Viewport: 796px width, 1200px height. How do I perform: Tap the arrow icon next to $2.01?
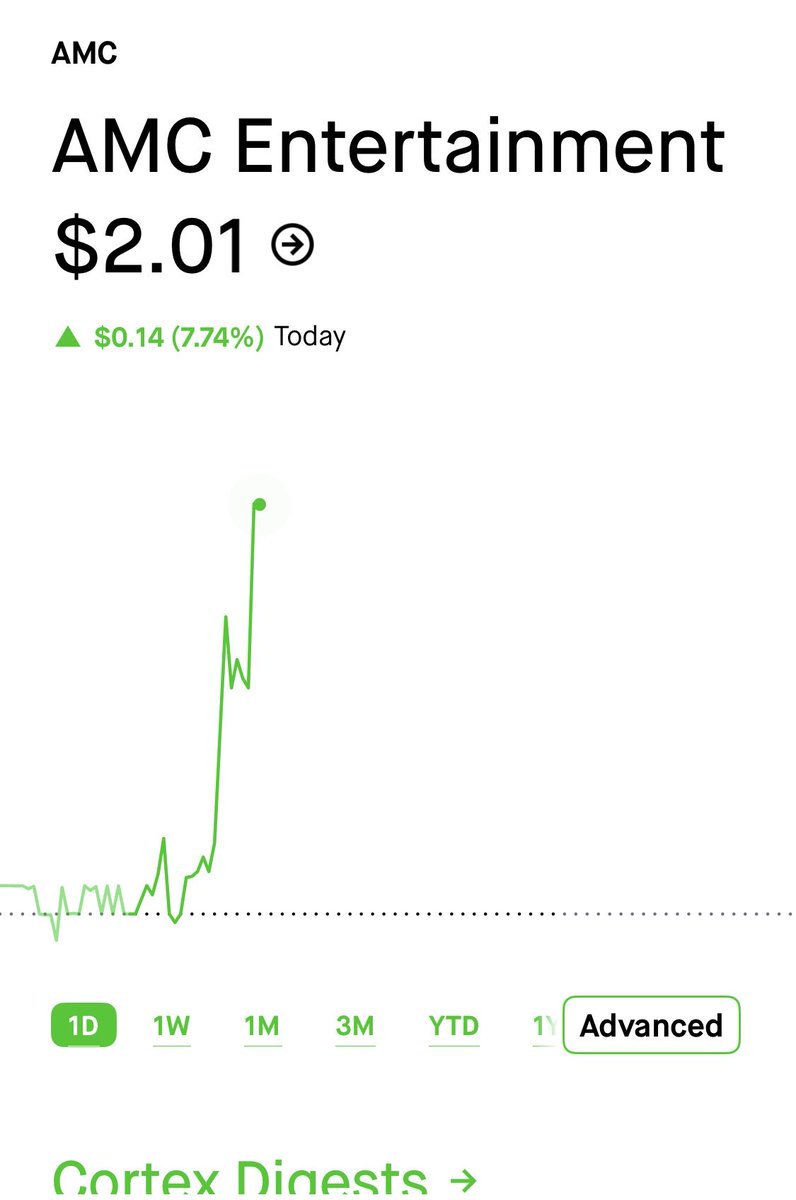(x=293, y=244)
